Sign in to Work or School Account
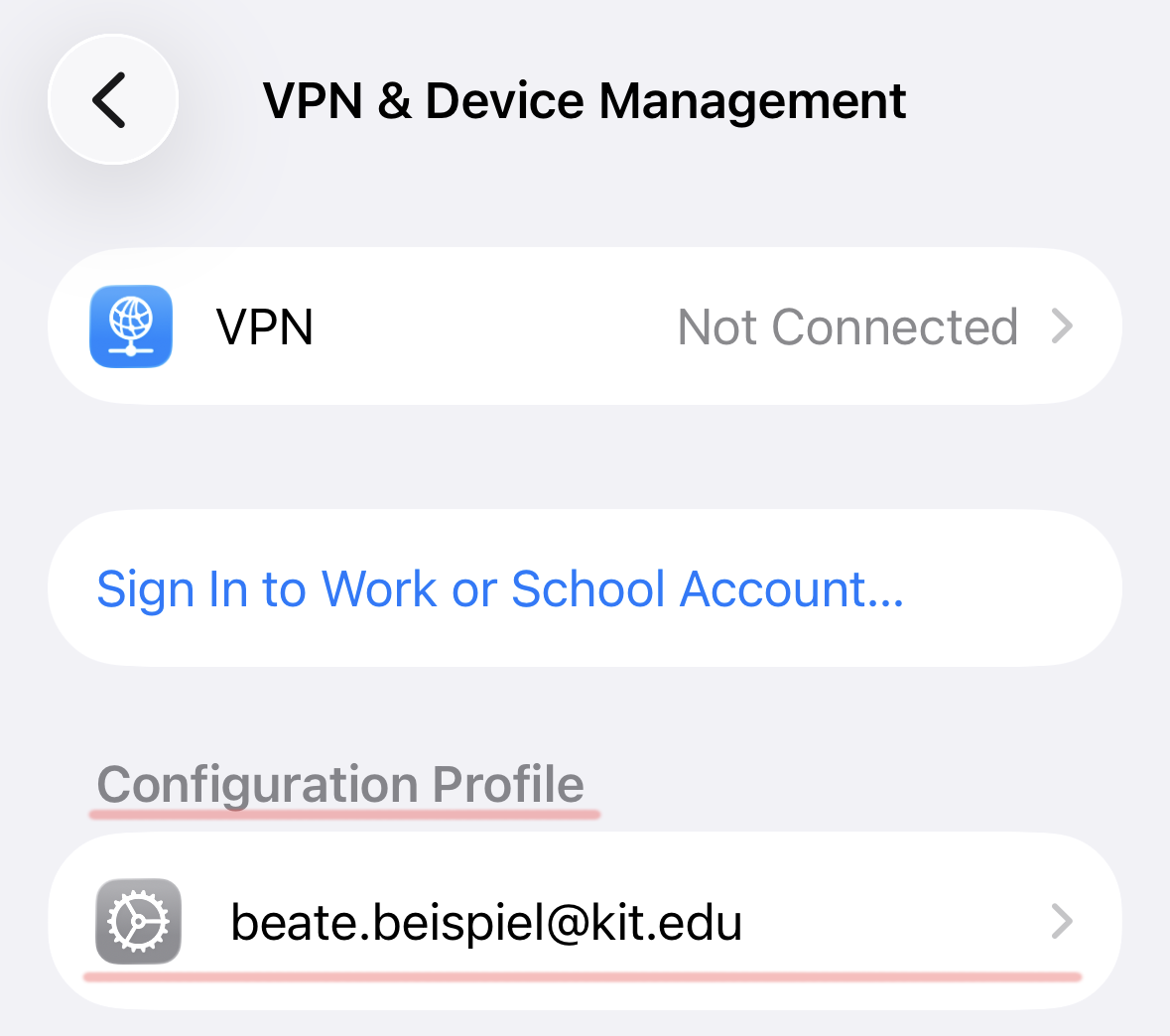The height and width of the screenshot is (1036, 1170). 500,589
